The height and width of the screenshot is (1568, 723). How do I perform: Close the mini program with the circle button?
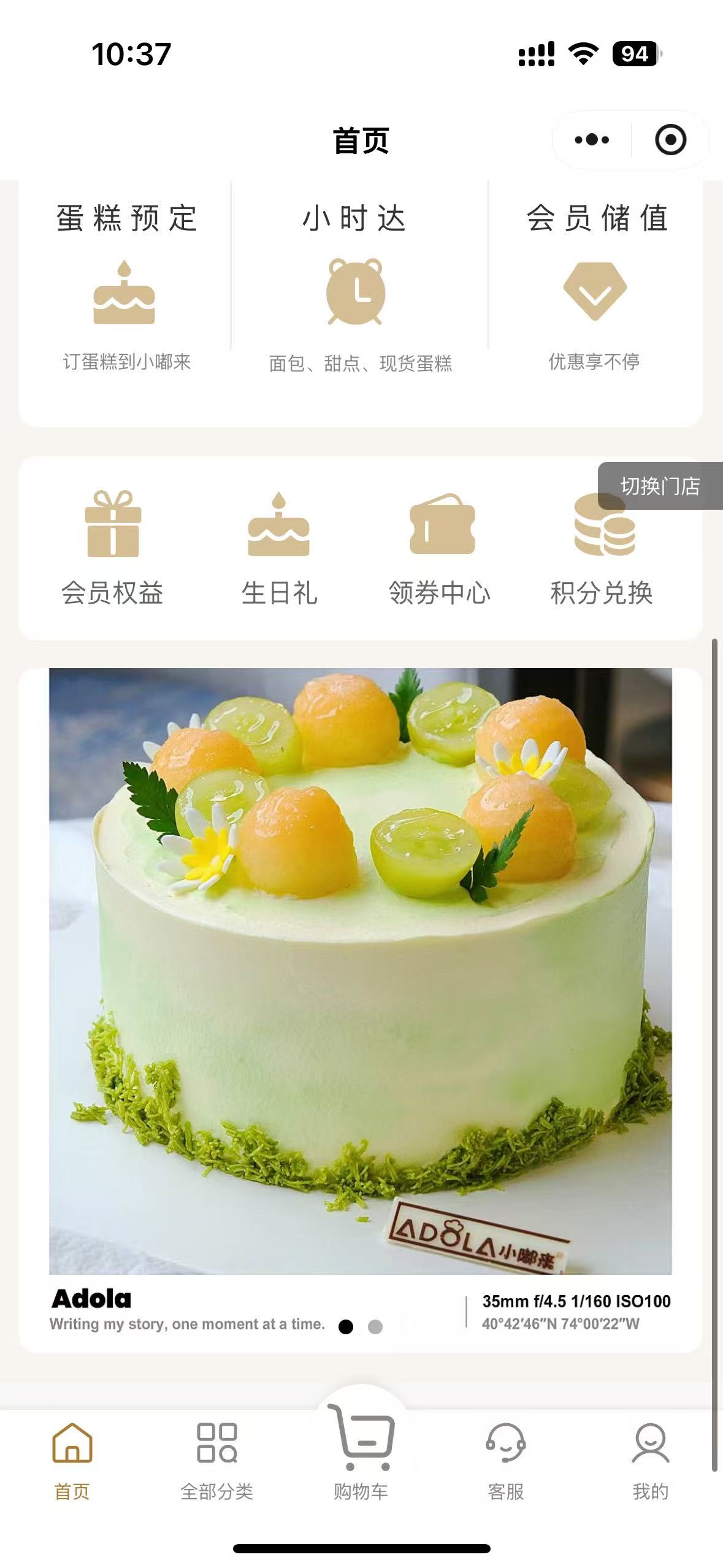click(x=670, y=140)
